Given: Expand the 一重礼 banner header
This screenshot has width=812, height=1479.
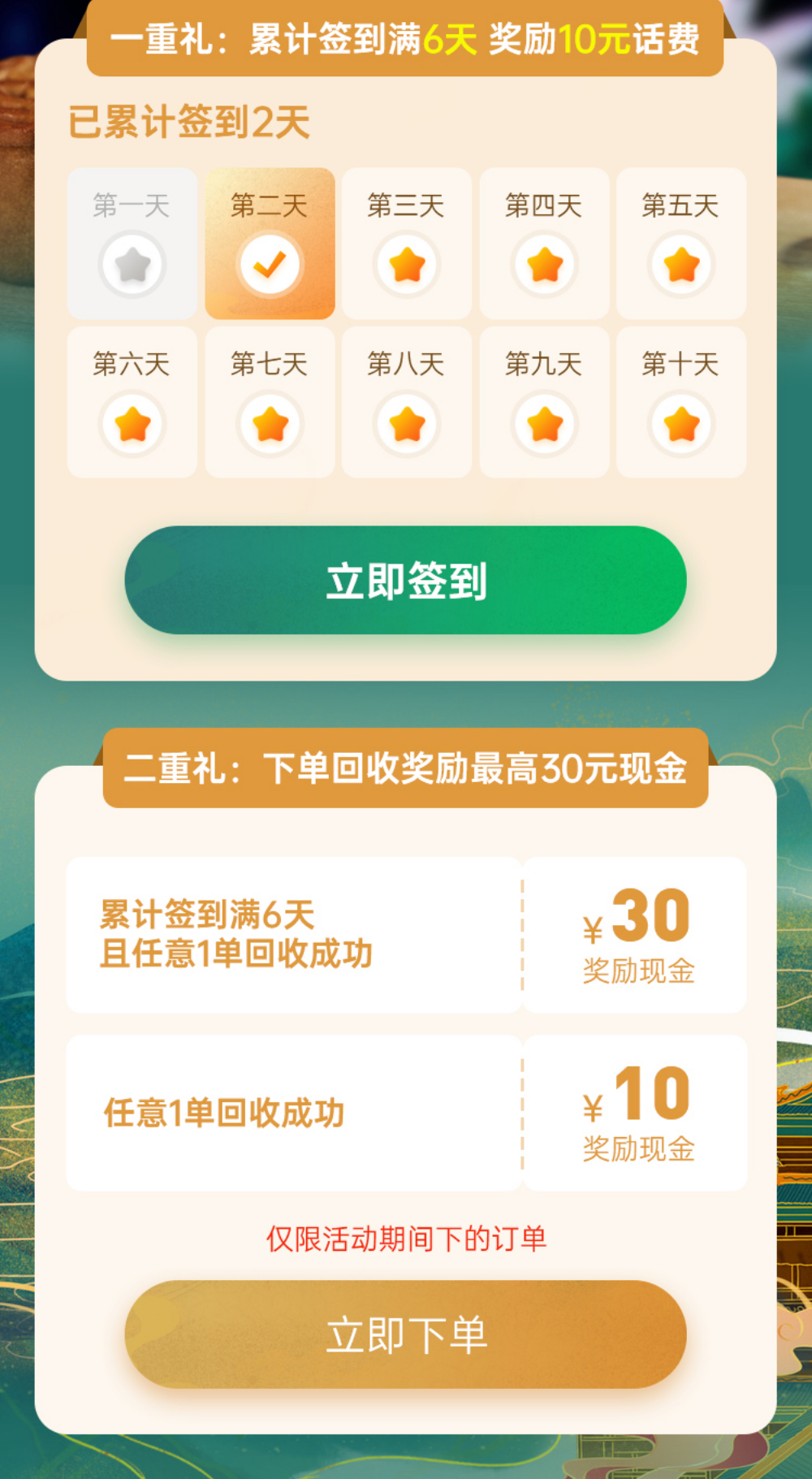Looking at the screenshot, I should point(406,37).
